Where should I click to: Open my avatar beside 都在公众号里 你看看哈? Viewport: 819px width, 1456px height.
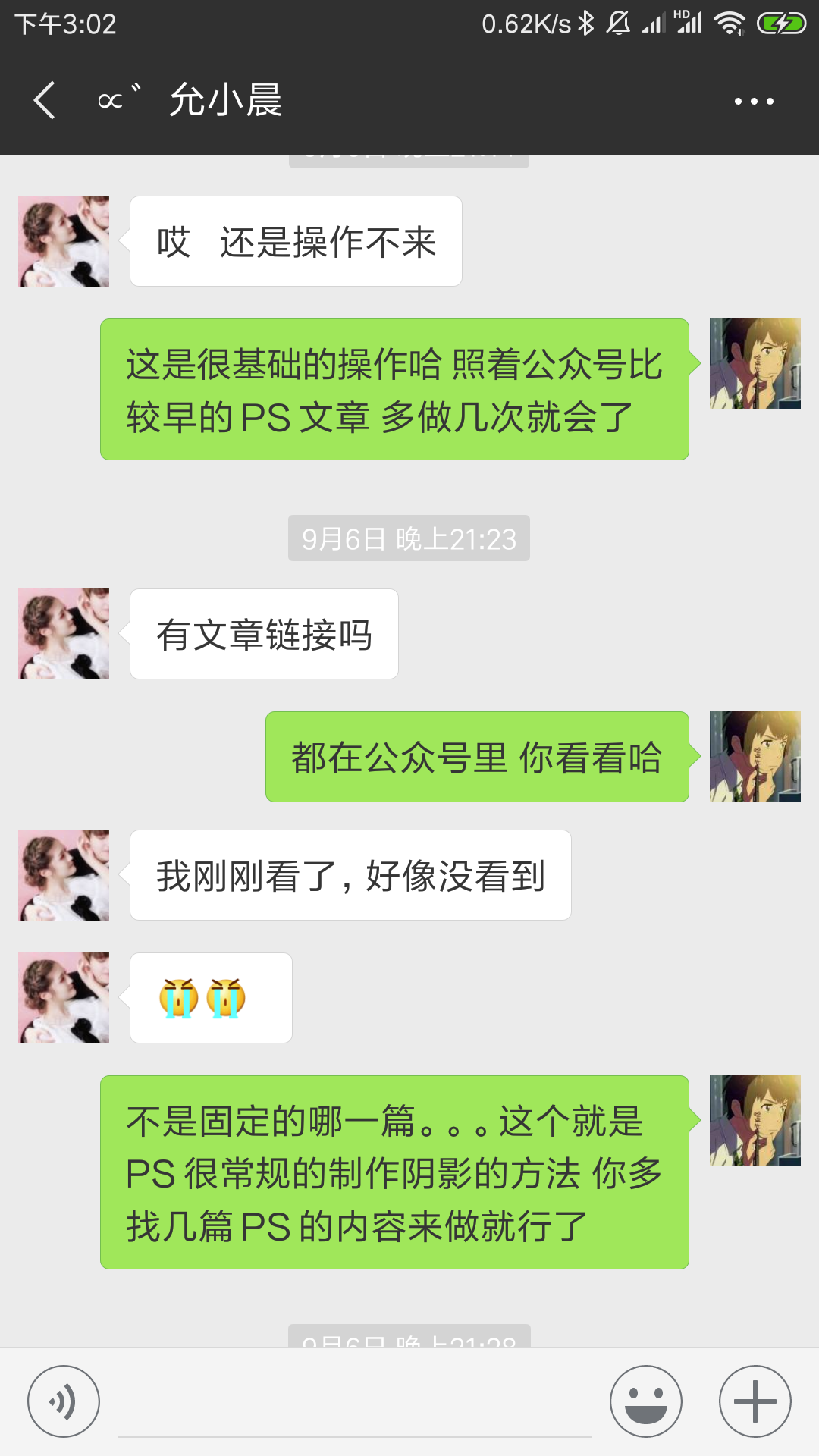pos(755,757)
